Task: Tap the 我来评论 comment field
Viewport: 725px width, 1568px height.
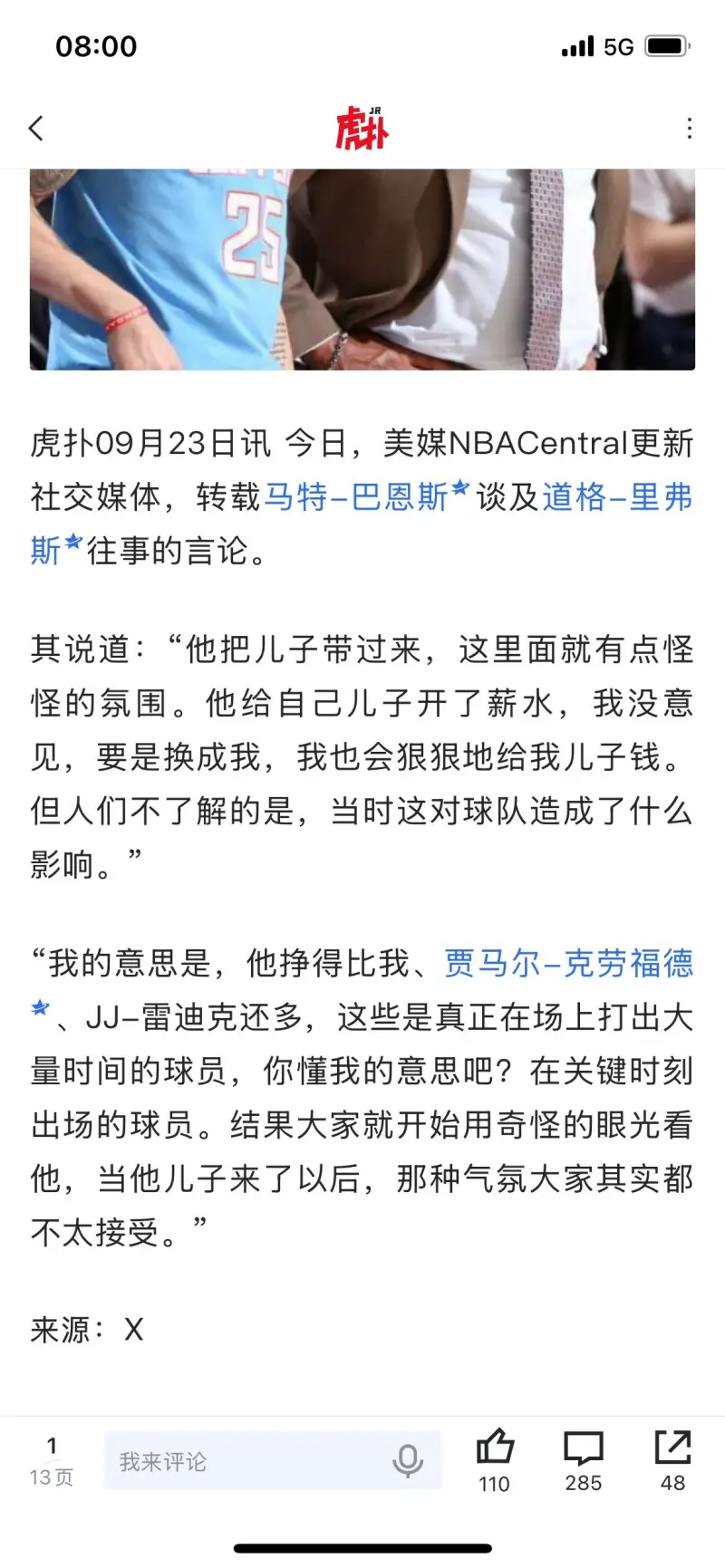Action: click(245, 1461)
